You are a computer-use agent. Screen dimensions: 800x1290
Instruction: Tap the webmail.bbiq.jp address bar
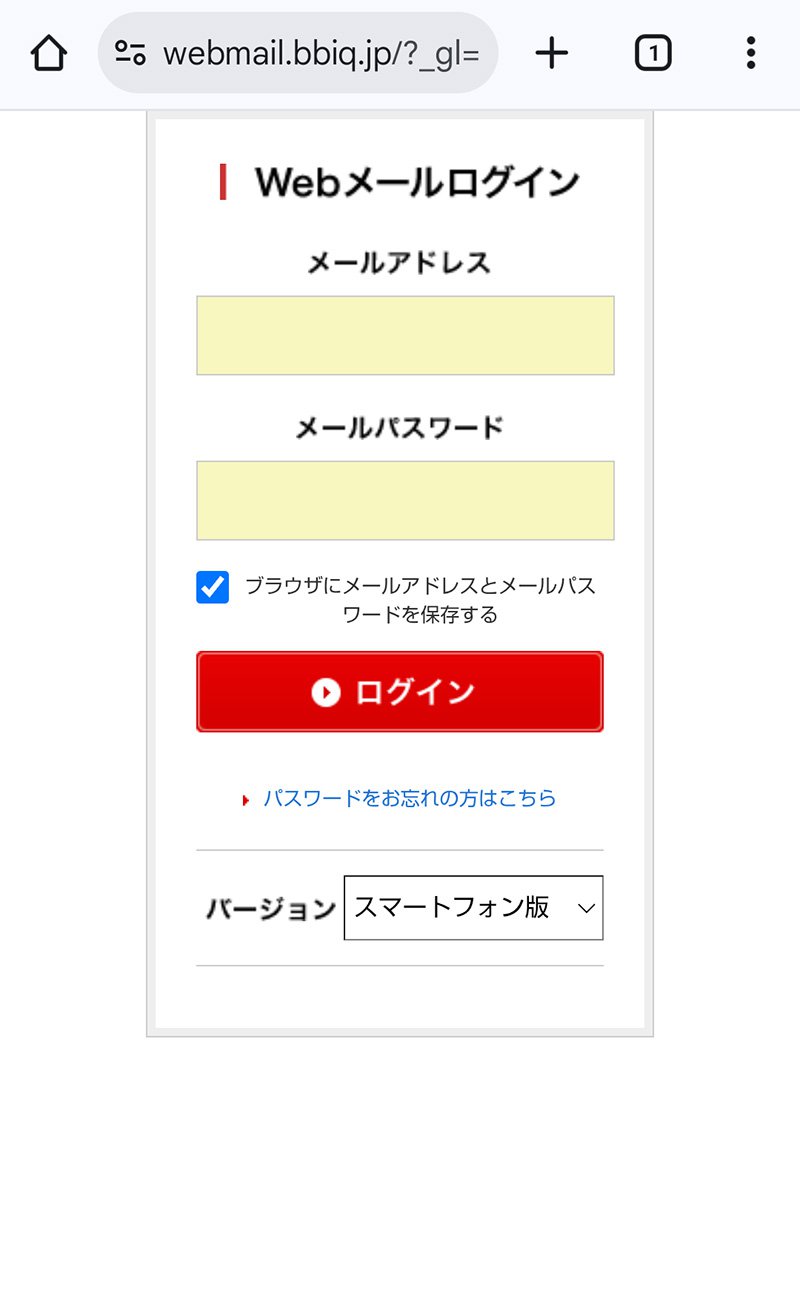coord(320,53)
